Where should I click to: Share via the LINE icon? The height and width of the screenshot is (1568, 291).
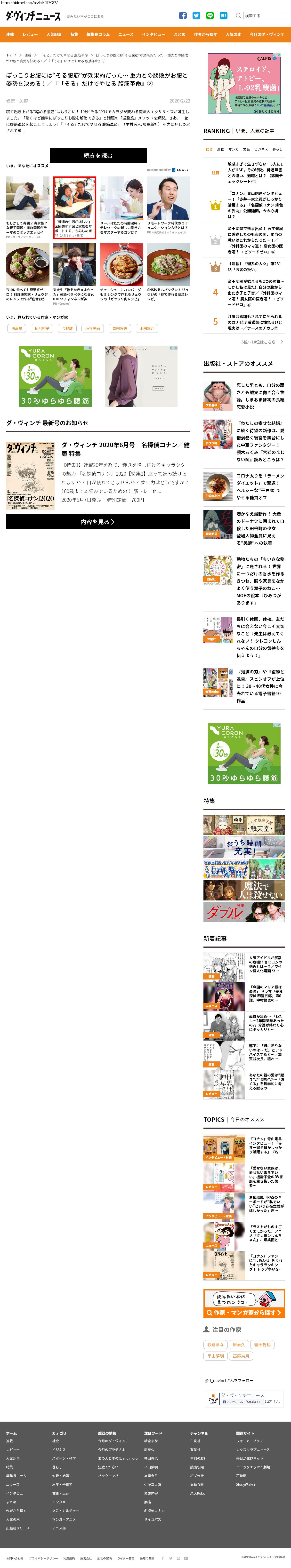210,16
